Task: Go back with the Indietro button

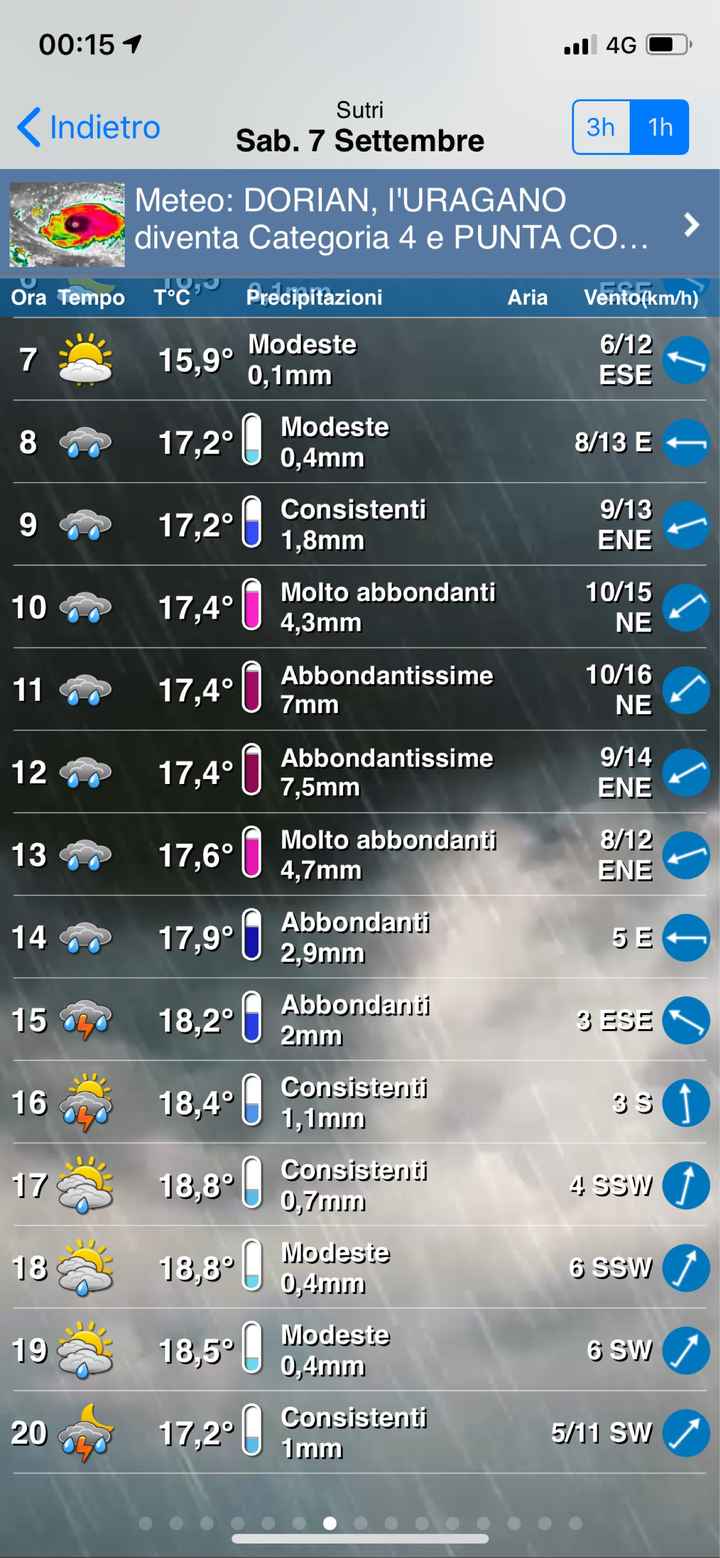Action: tap(89, 128)
